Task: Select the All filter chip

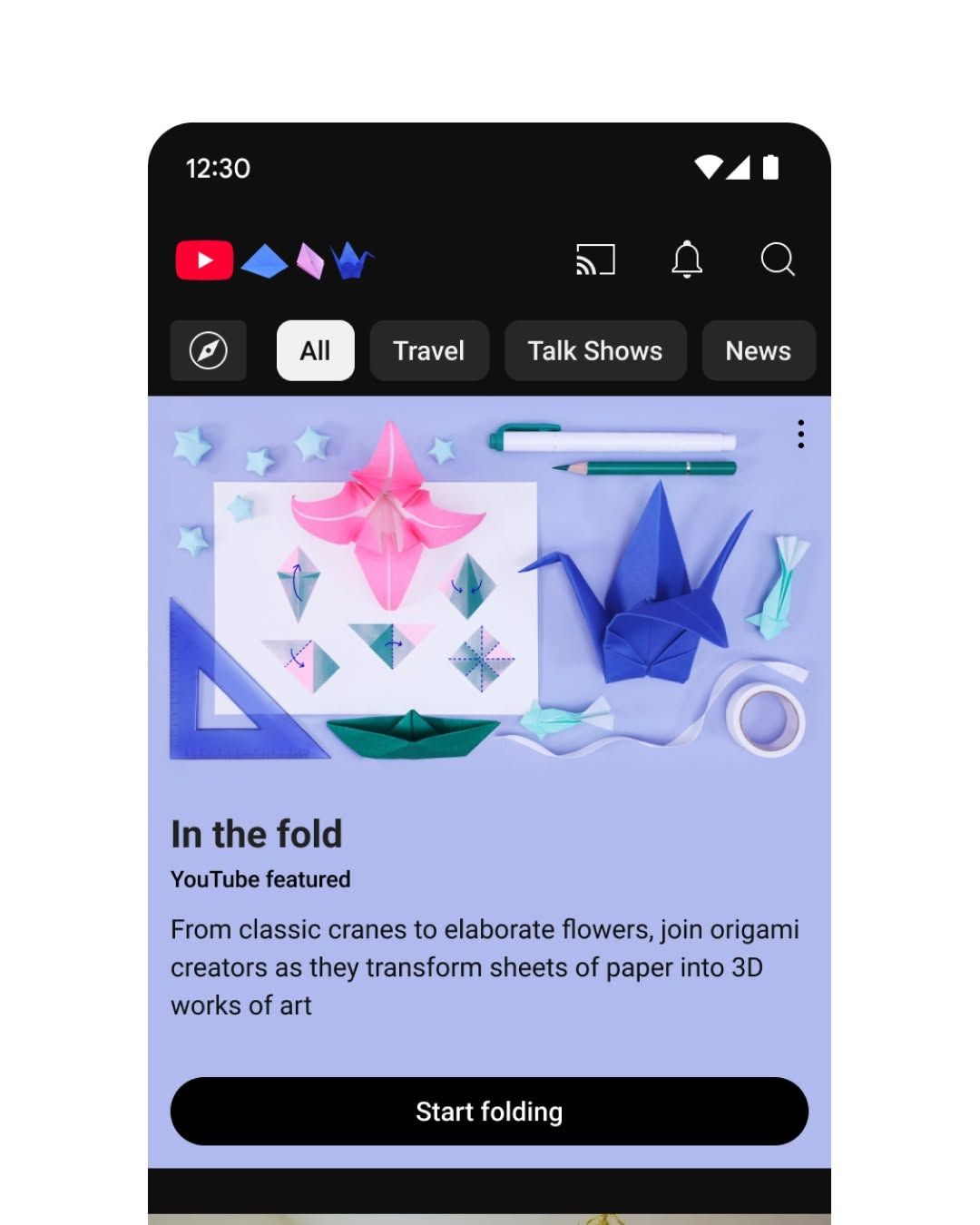Action: pos(315,350)
